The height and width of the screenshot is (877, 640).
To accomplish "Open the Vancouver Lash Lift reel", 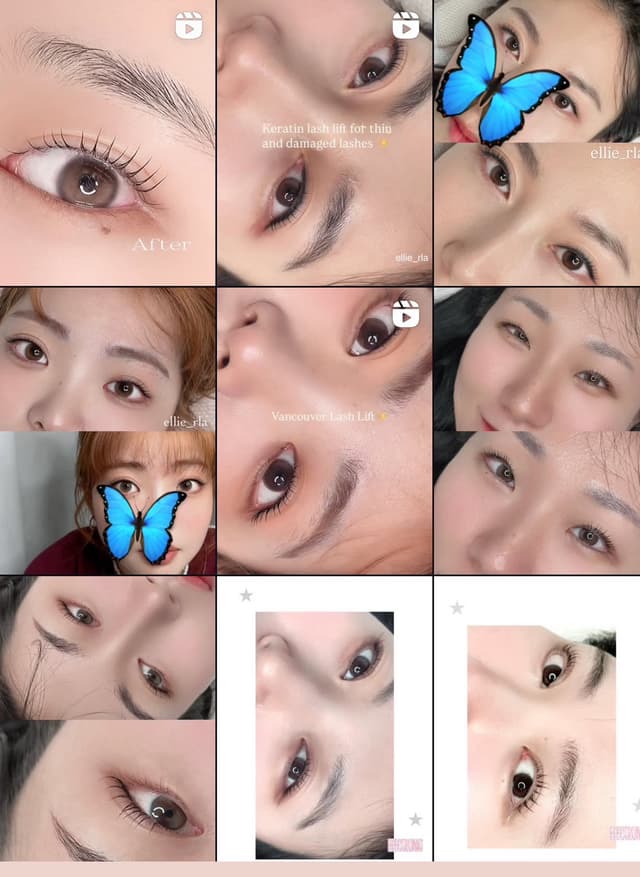I will coord(324,431).
